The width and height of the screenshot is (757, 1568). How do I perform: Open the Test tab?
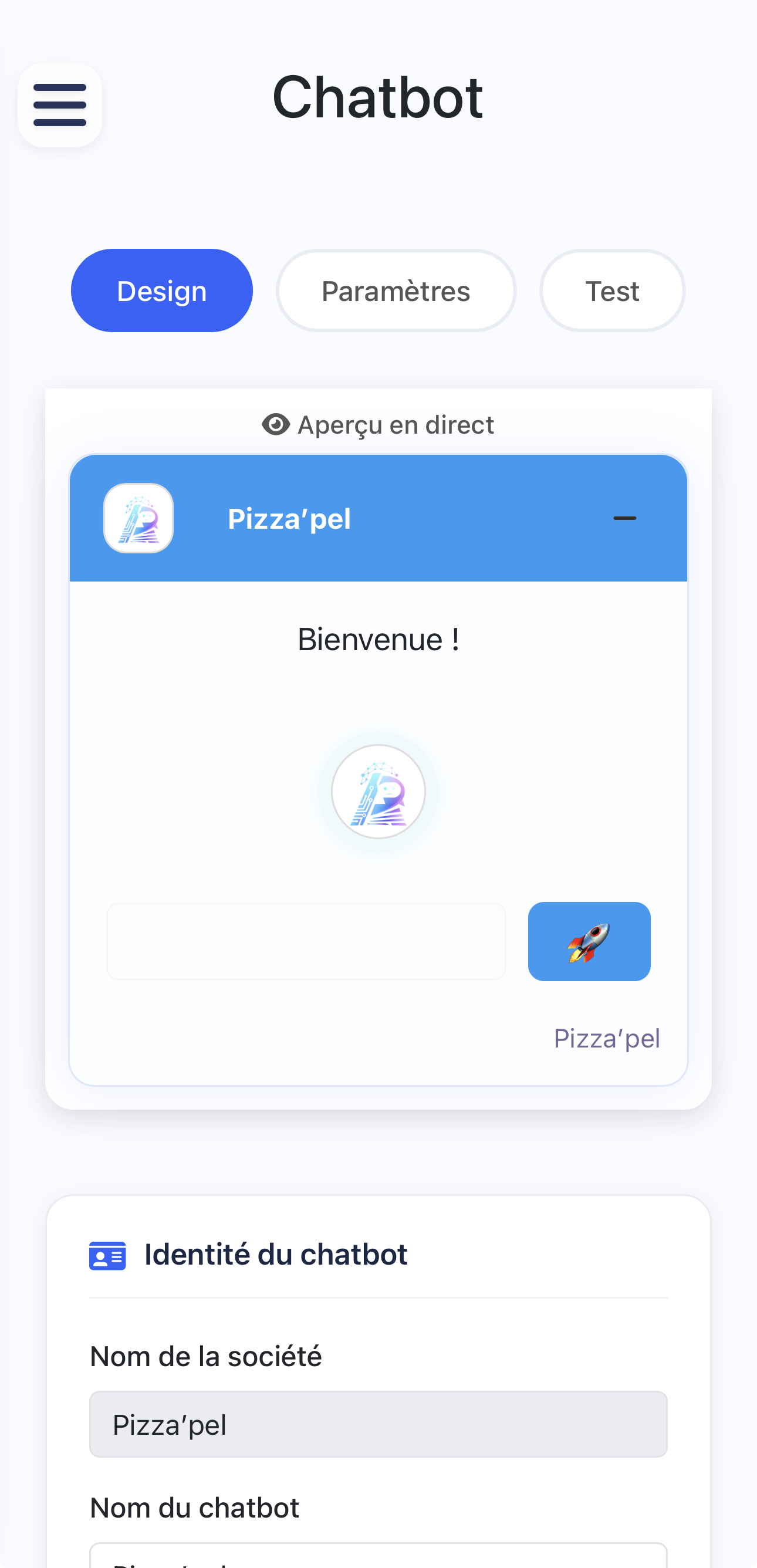(611, 290)
